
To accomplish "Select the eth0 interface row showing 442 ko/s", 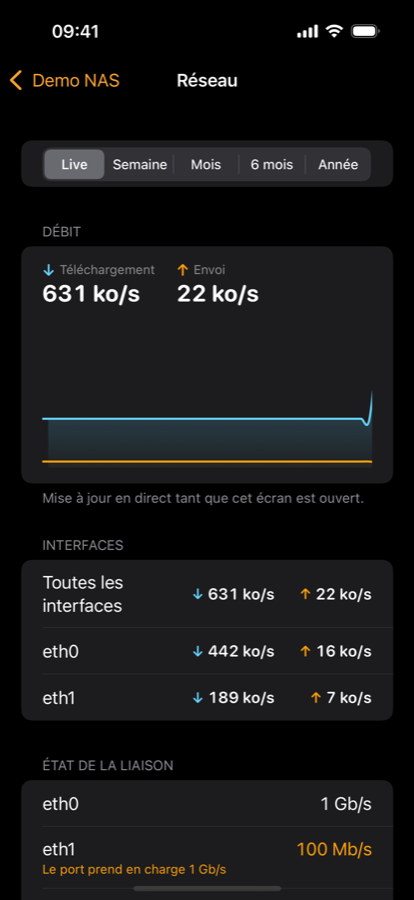I will click(207, 651).
